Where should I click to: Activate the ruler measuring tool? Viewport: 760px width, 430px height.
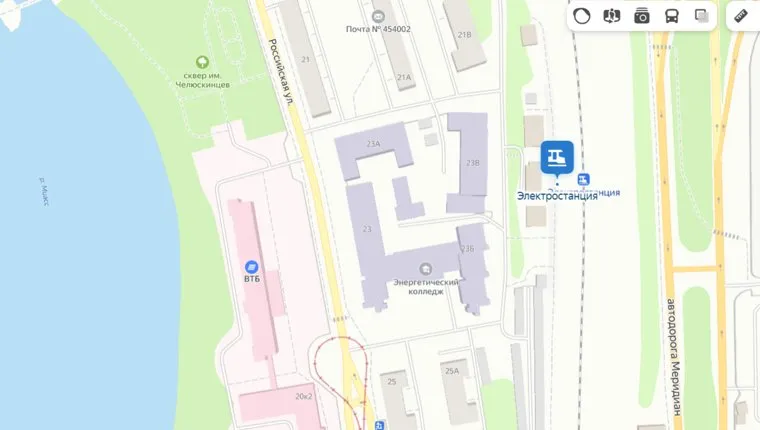[741, 16]
